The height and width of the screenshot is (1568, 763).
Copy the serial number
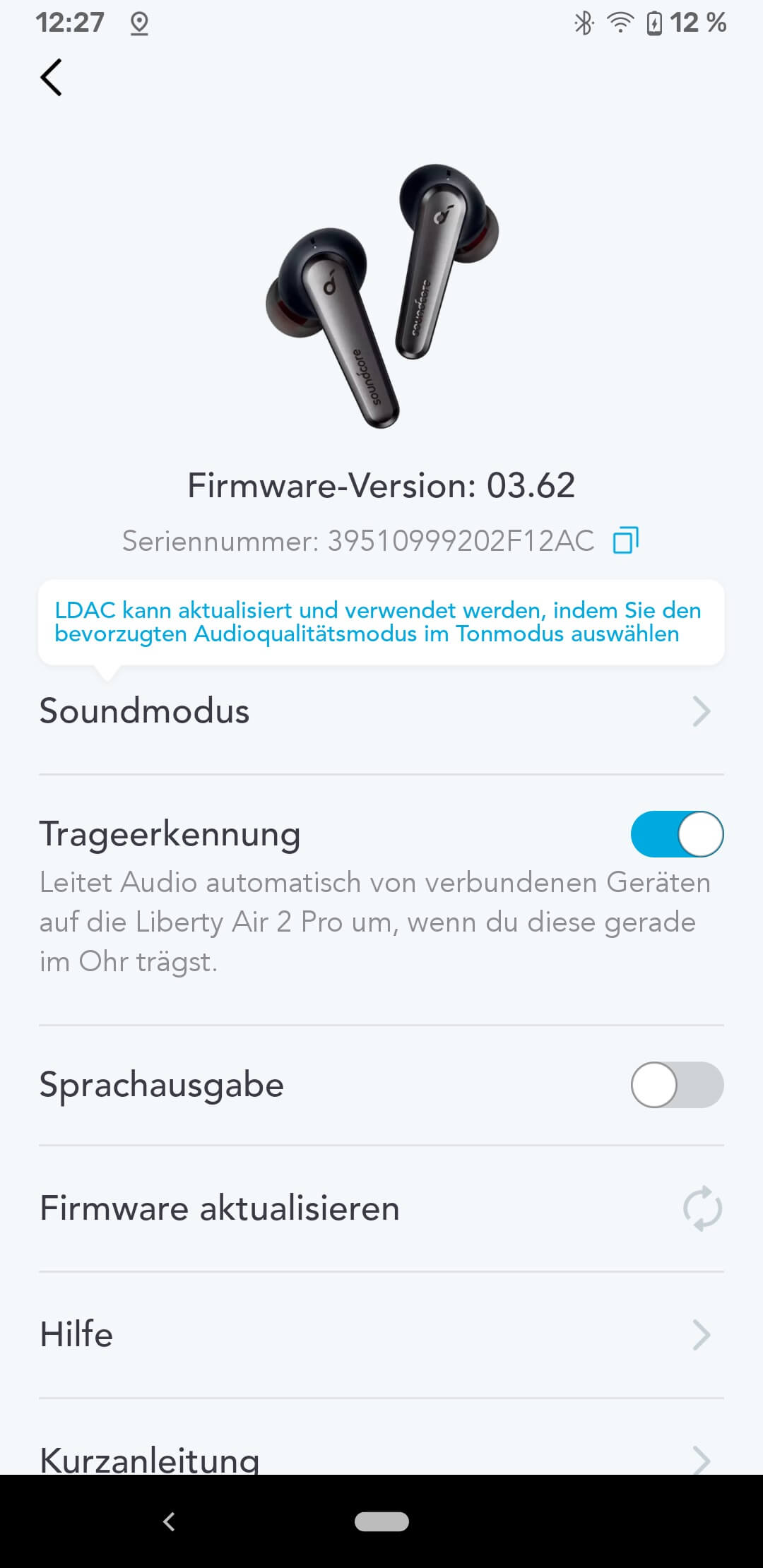click(x=625, y=540)
